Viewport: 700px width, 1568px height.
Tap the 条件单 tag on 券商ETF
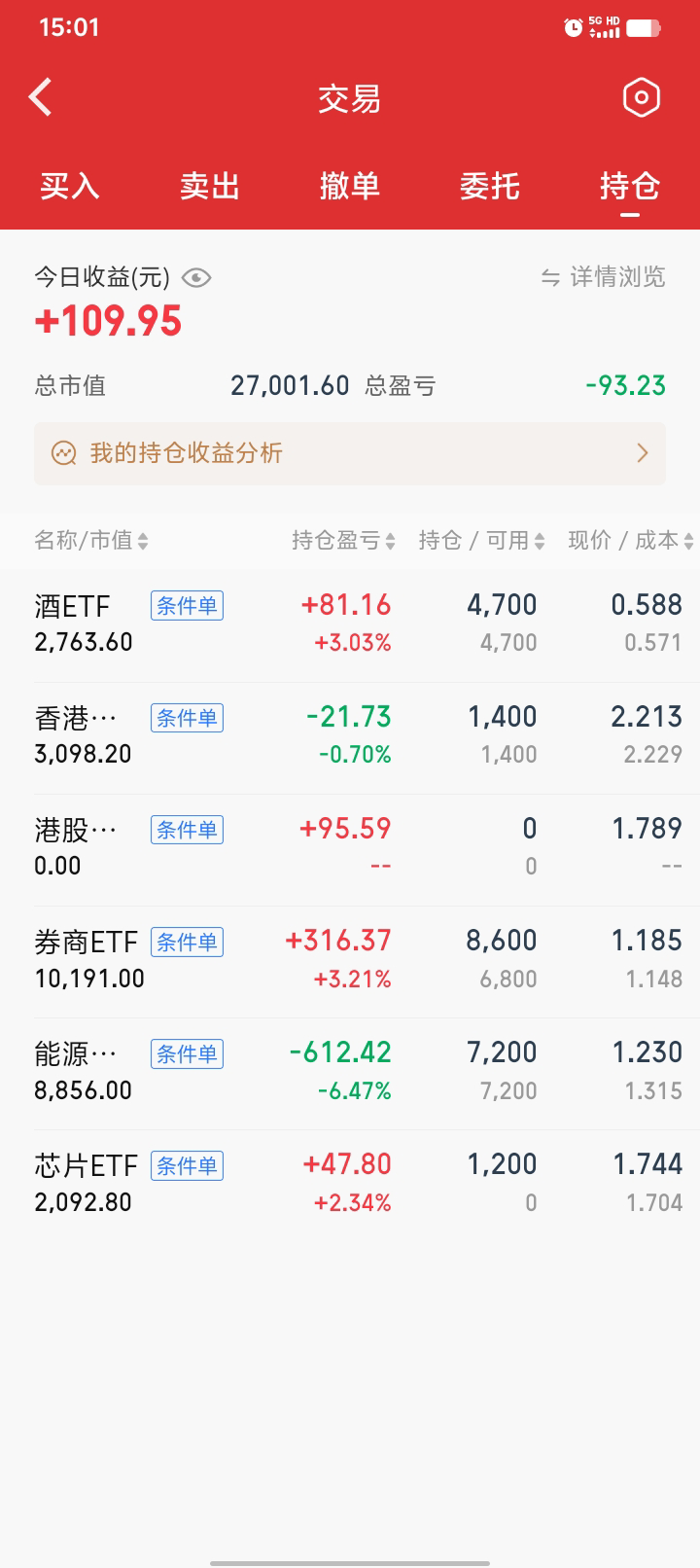[187, 942]
